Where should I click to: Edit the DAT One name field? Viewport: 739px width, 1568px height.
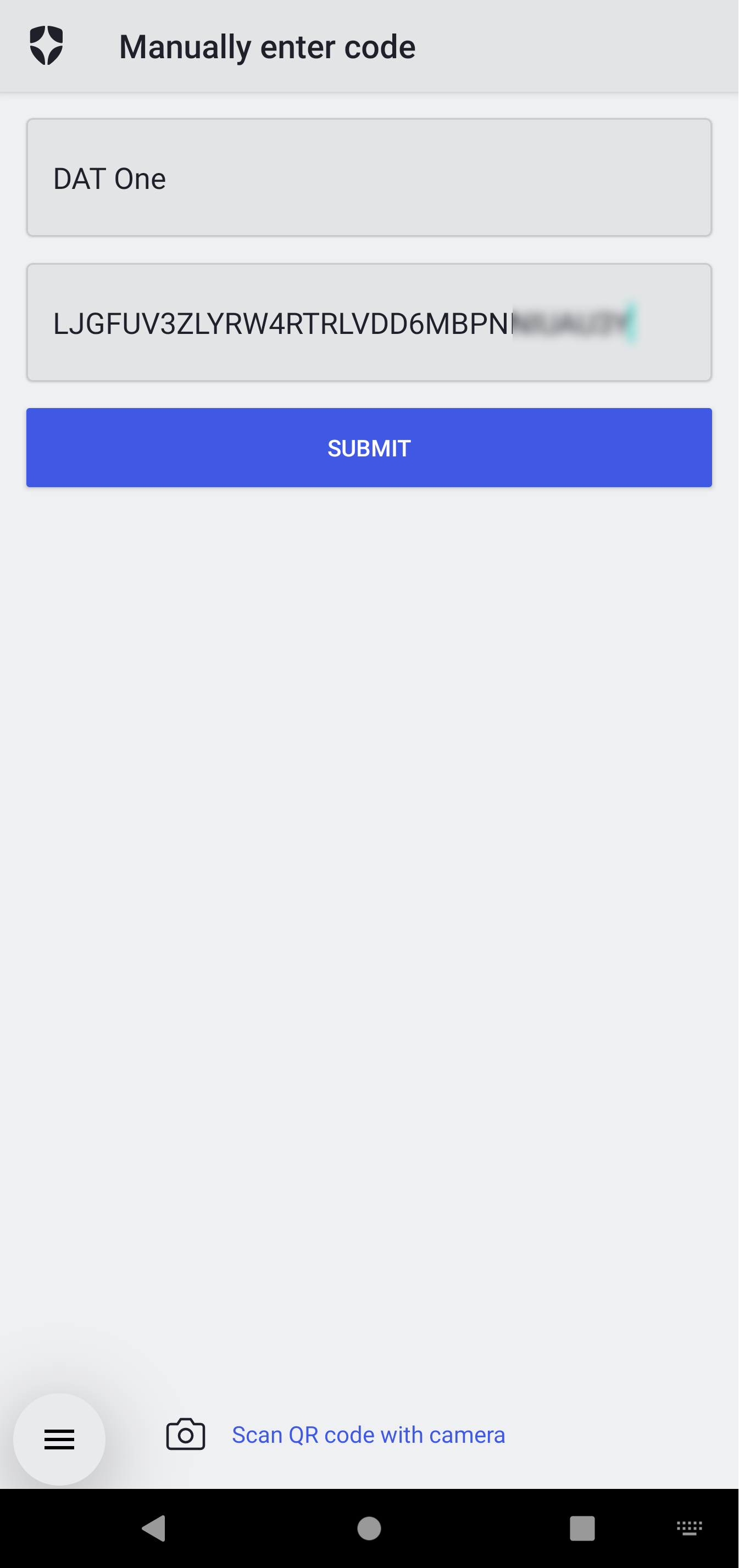pyautogui.click(x=369, y=178)
